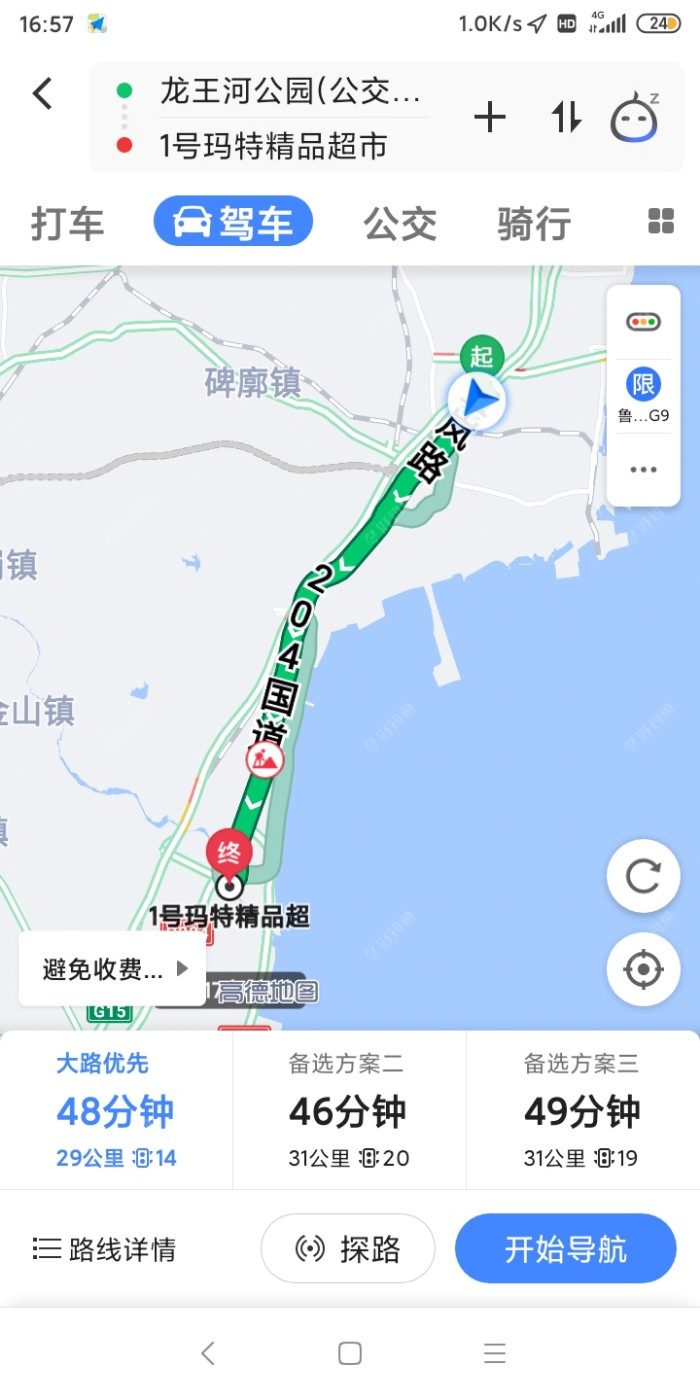Open the voice assistant robot icon
Viewport: 700px width, 1400px height.
pos(635,118)
